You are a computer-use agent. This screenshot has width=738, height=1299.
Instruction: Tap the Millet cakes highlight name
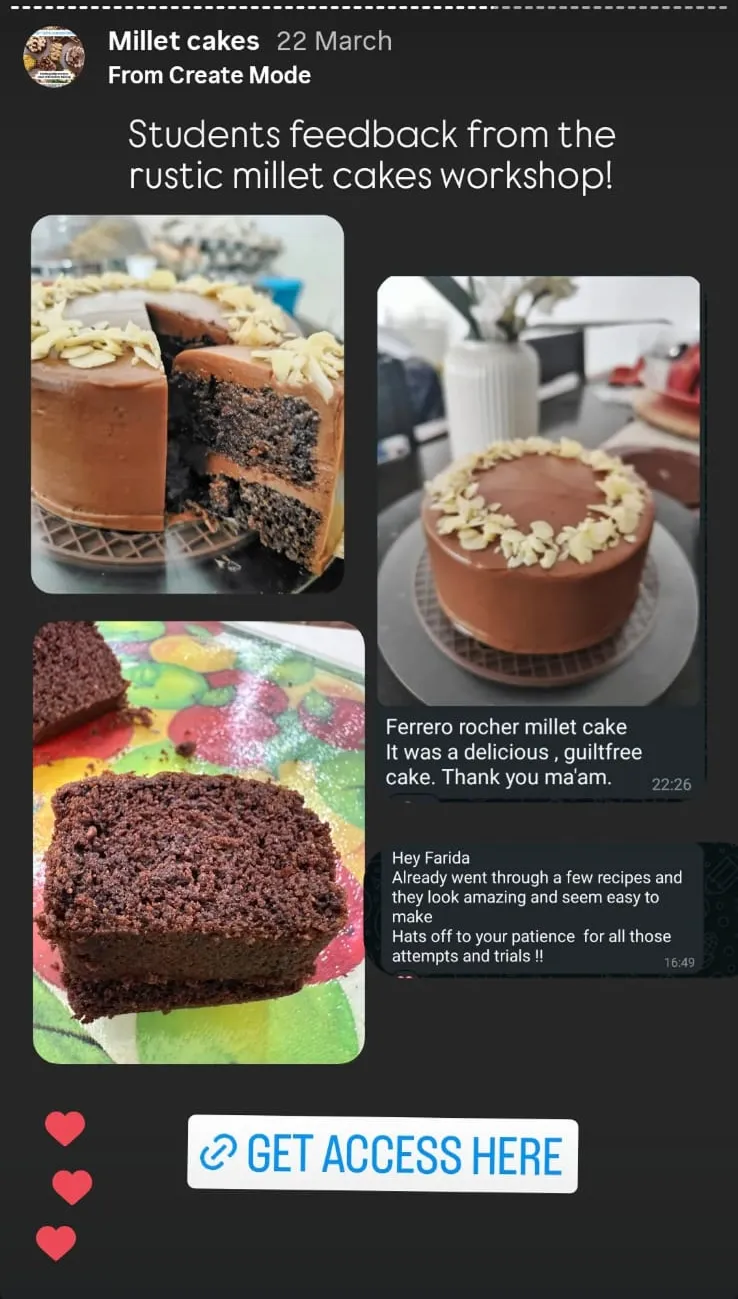click(183, 41)
